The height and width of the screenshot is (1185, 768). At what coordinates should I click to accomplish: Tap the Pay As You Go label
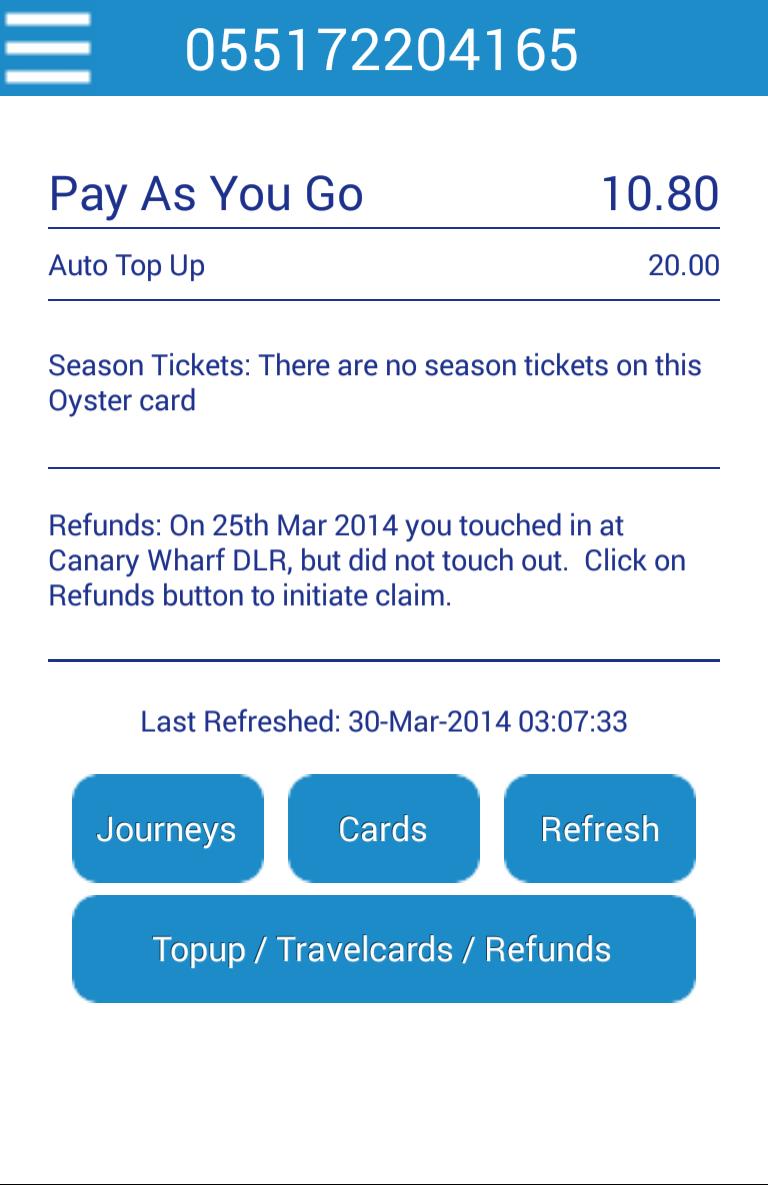(x=207, y=193)
